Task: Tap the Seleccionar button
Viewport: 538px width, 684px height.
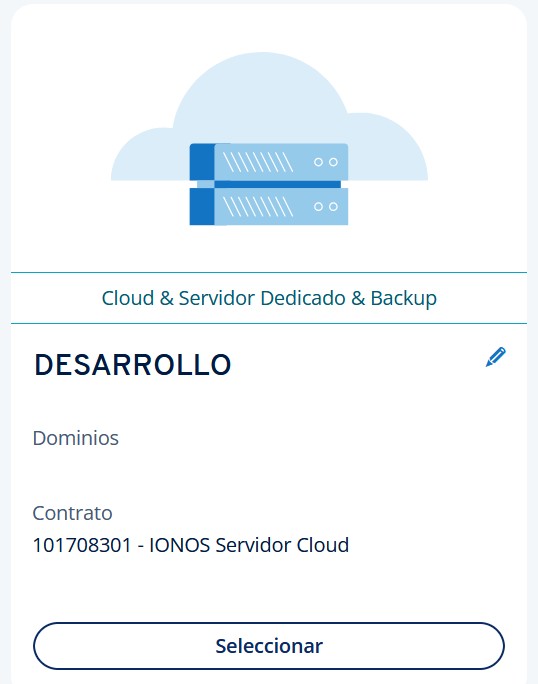Action: (269, 646)
